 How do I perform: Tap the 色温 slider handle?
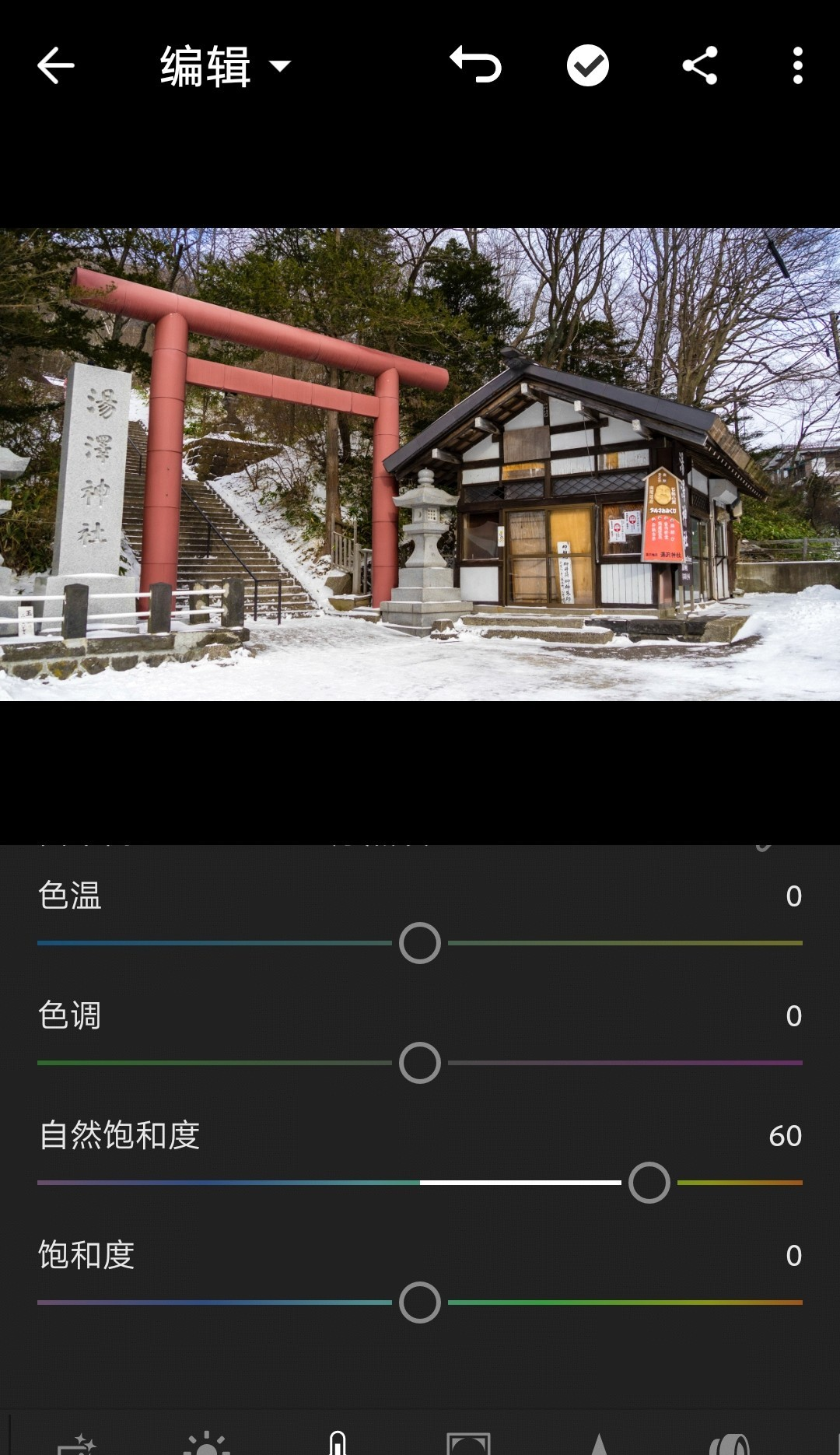click(x=420, y=943)
